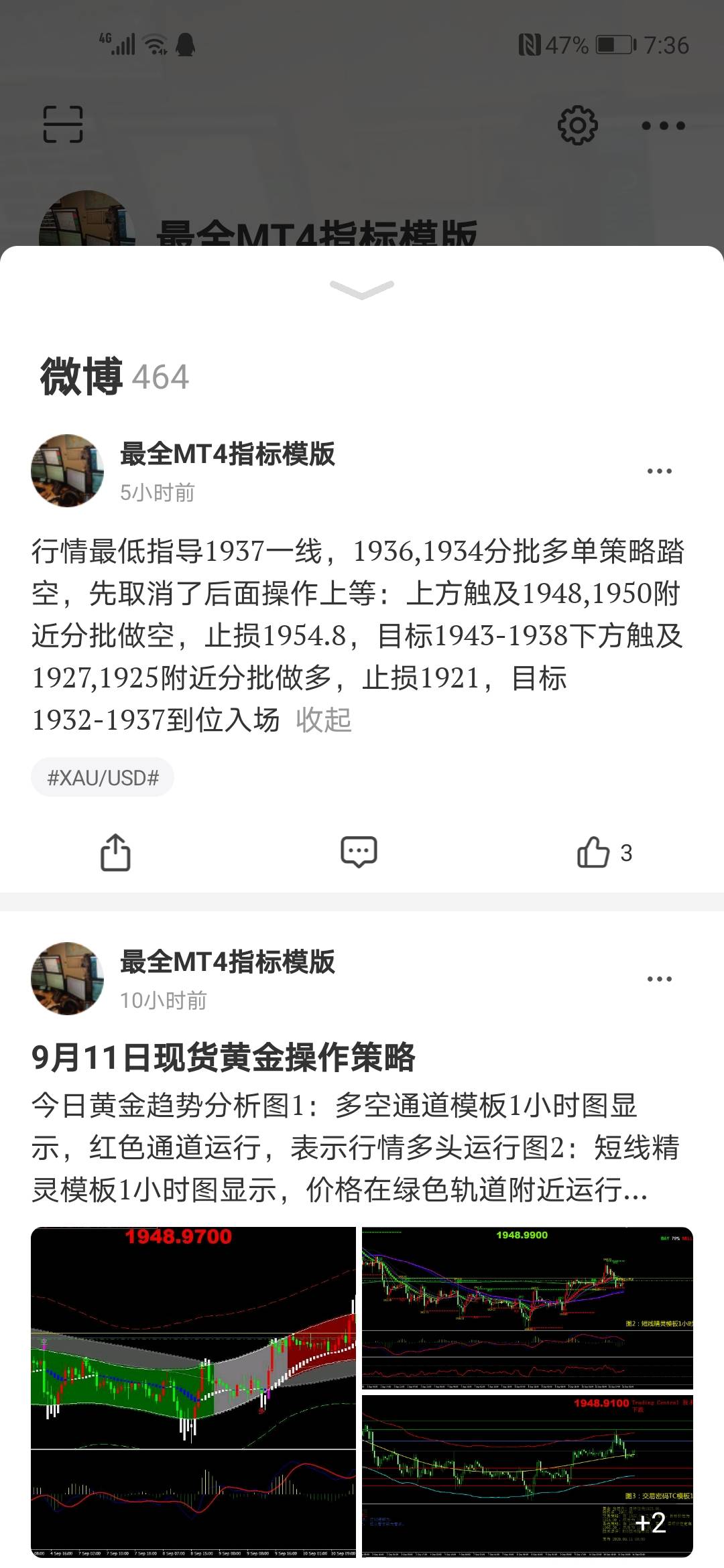Viewport: 724px width, 1568px height.
Task: View the chart image showing 1948.9900
Action: coord(528,1307)
